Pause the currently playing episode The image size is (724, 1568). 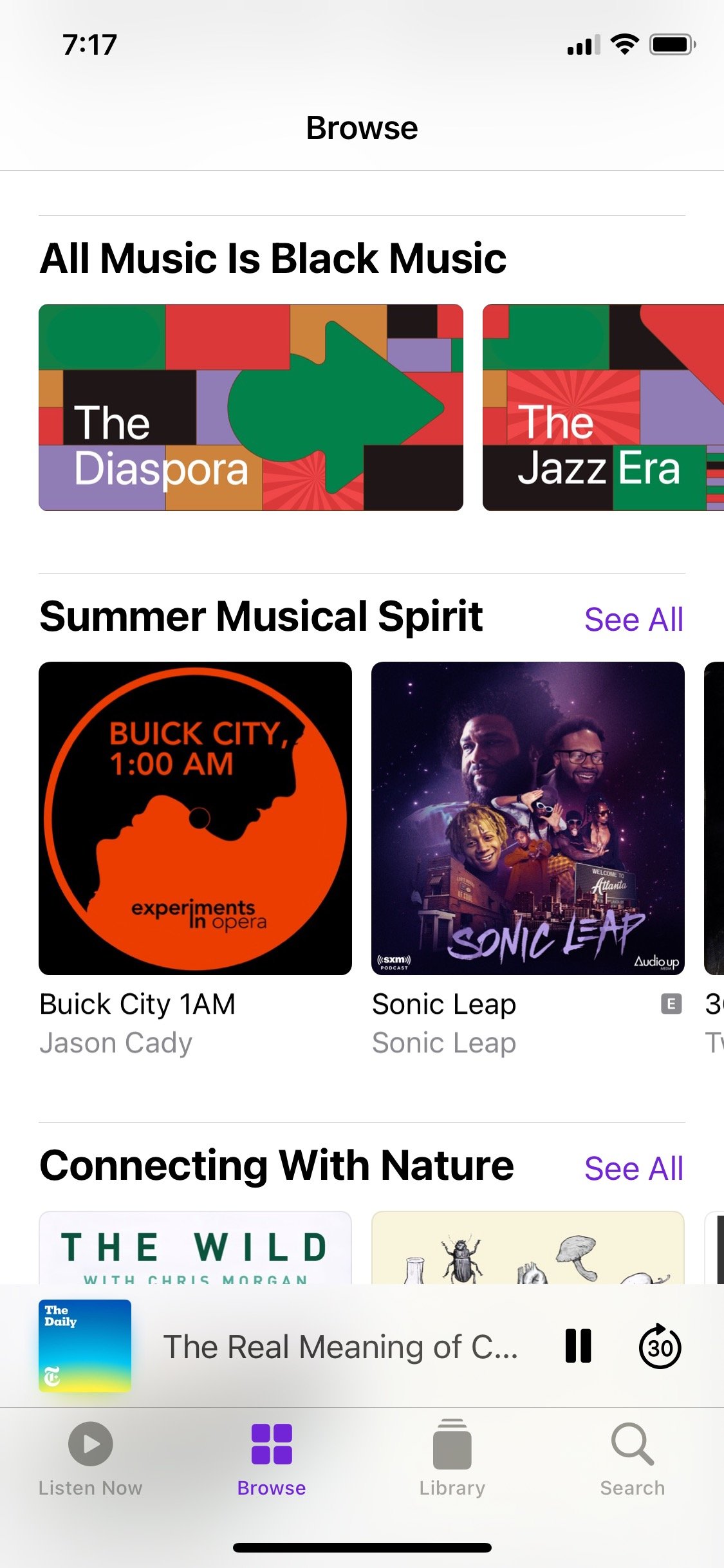coord(578,1346)
